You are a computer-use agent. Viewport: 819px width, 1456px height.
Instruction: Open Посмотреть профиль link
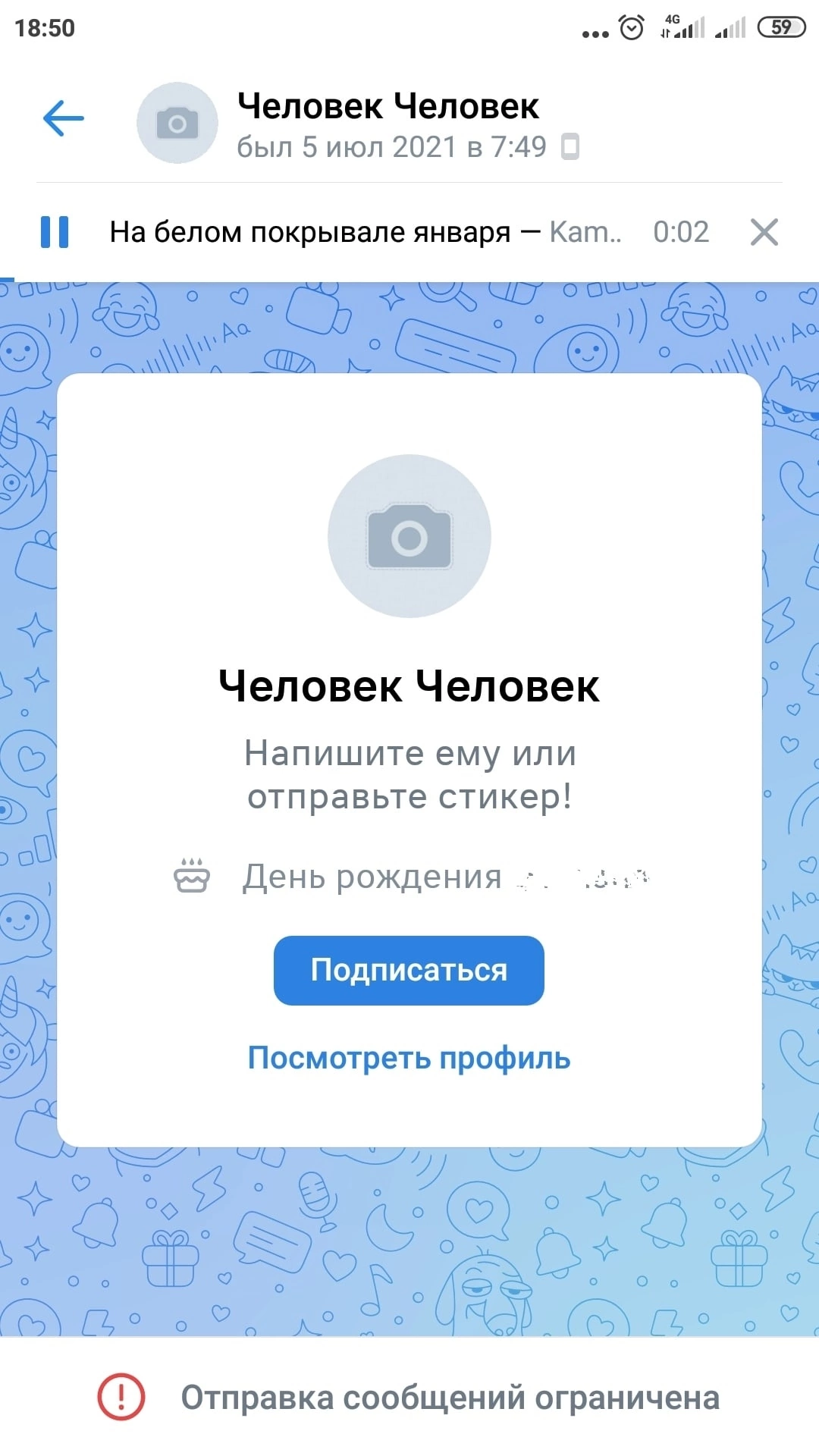click(x=409, y=1058)
